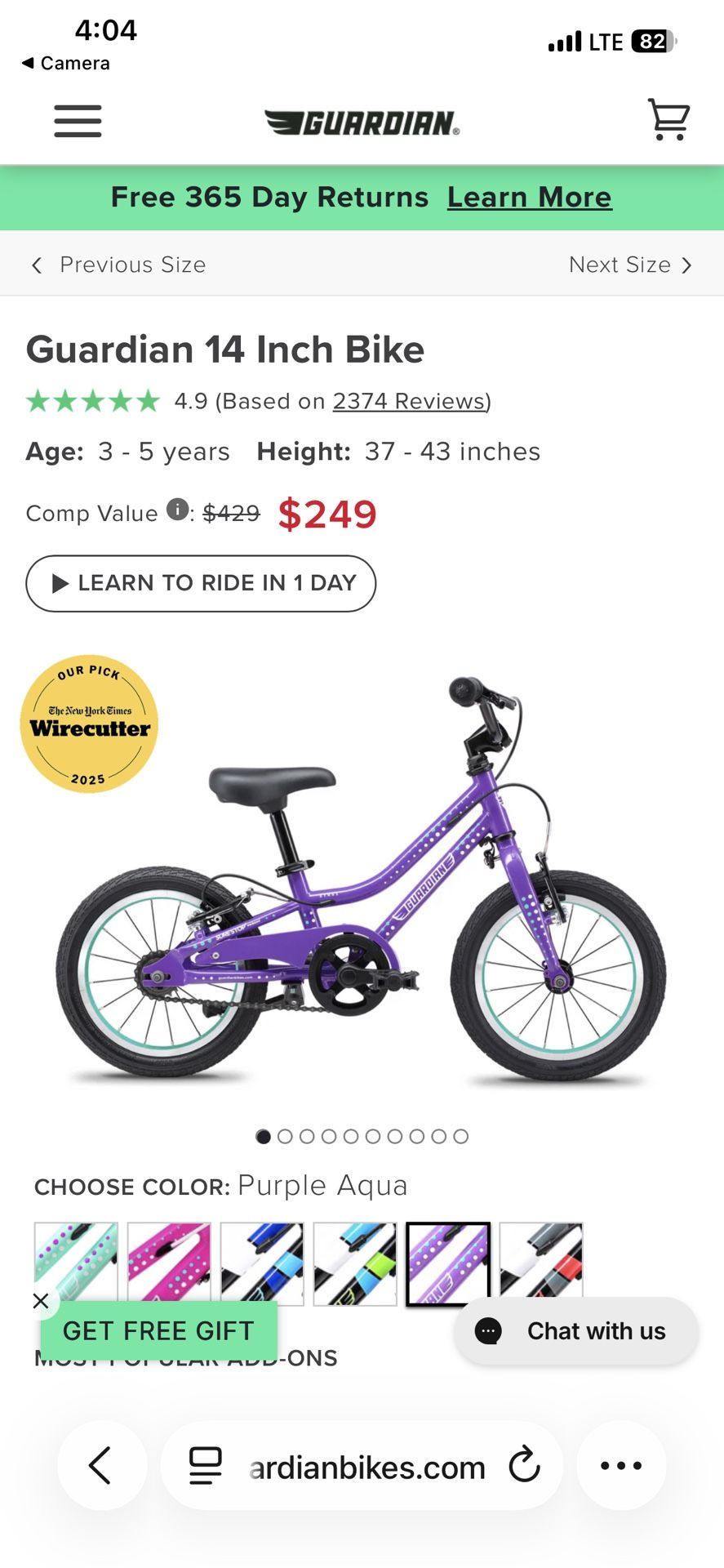Show Comp Value info tooltip

tap(177, 510)
